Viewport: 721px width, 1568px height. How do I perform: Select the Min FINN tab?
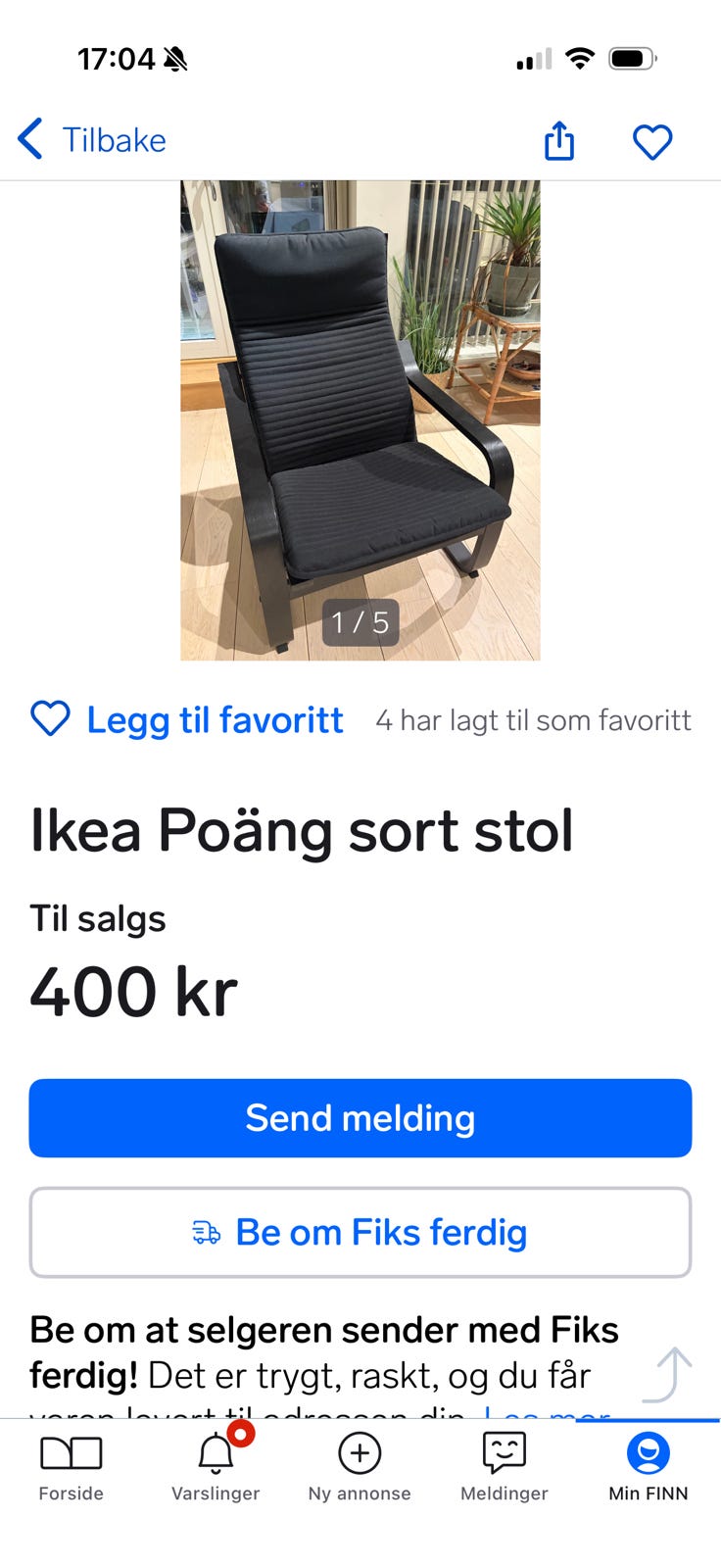click(648, 1466)
